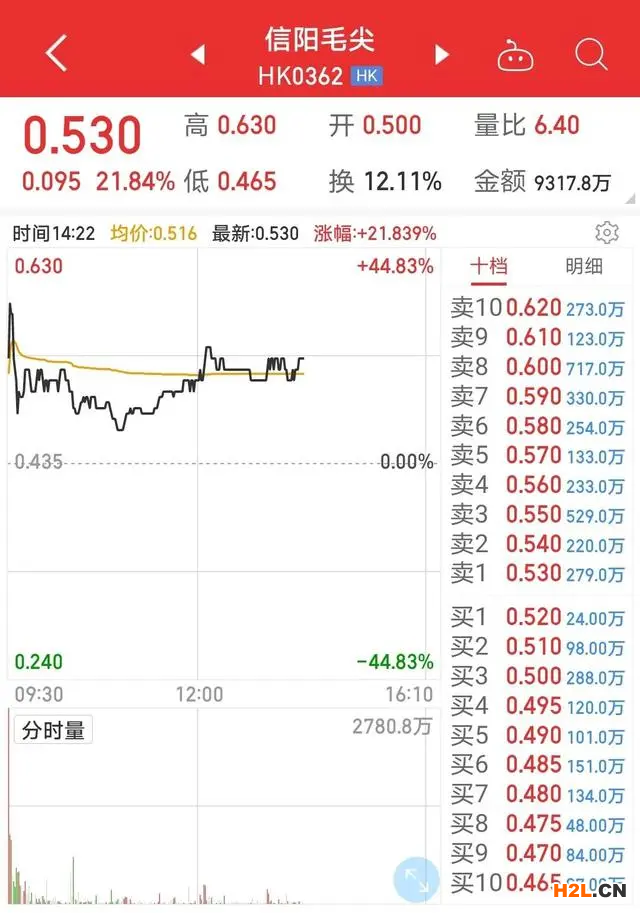Select the 十档 tab
This screenshot has height=913, width=640.
(489, 266)
